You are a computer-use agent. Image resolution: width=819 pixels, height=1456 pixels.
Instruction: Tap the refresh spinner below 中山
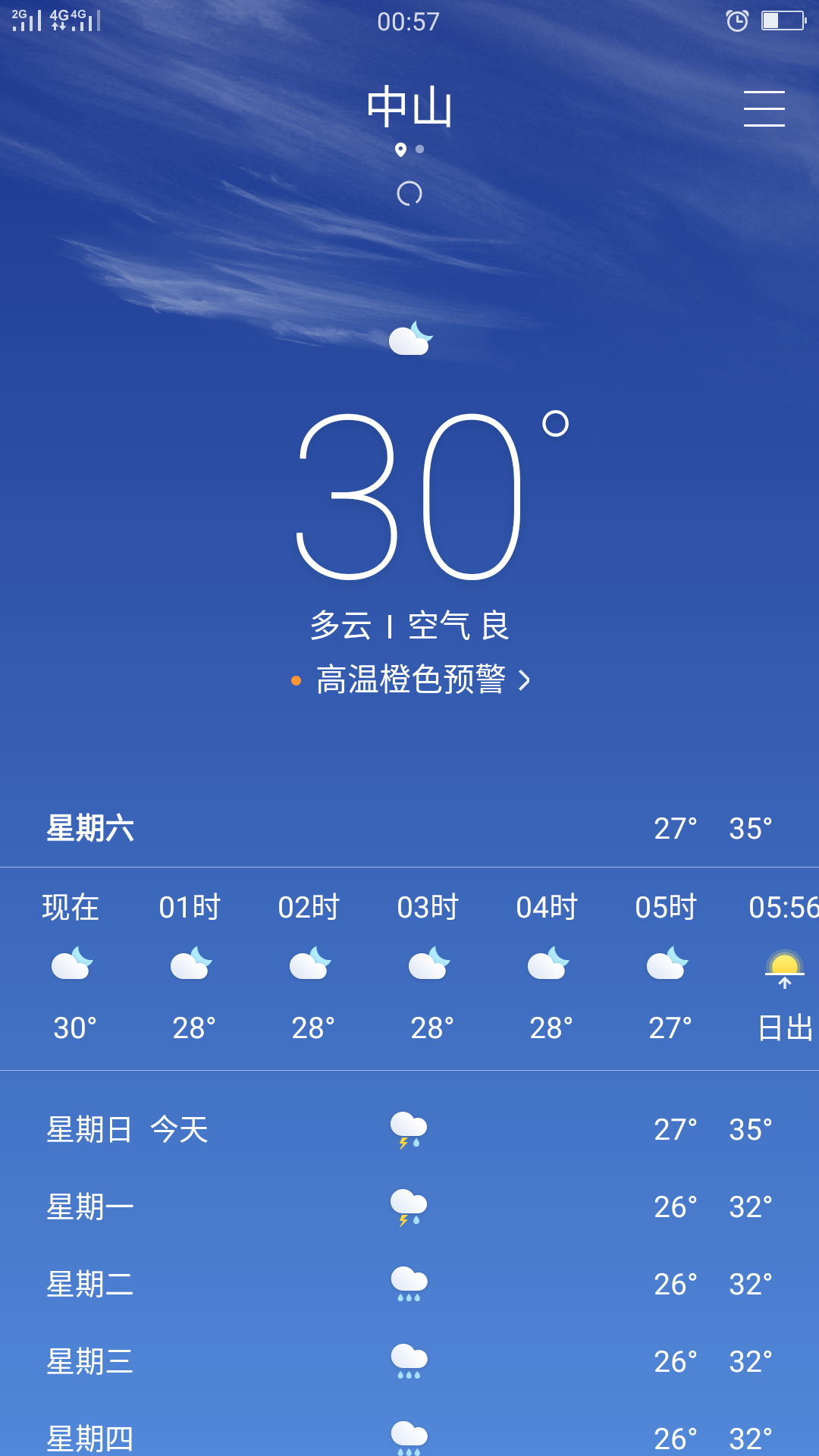(409, 194)
